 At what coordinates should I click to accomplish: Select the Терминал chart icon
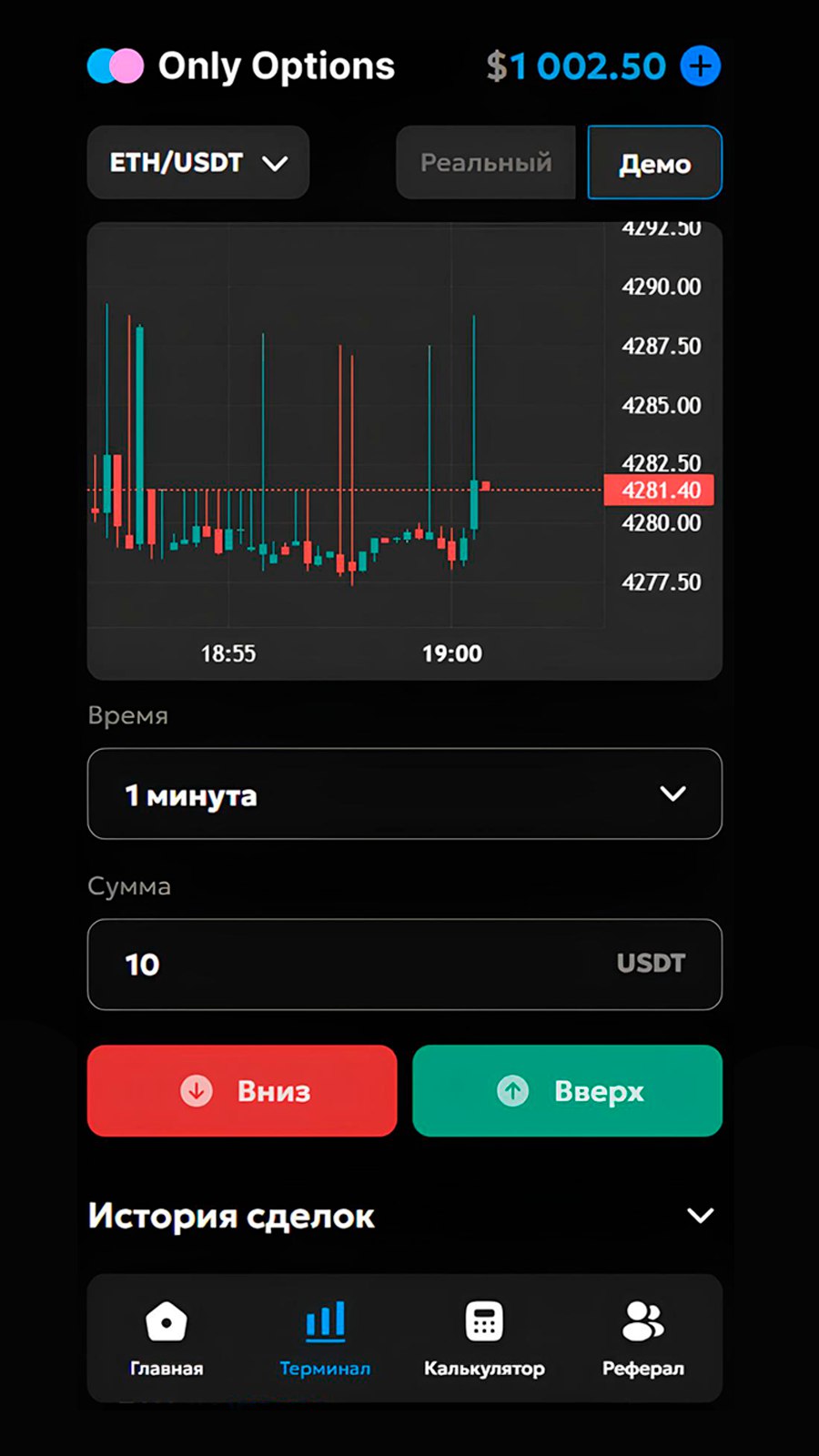tap(326, 1322)
